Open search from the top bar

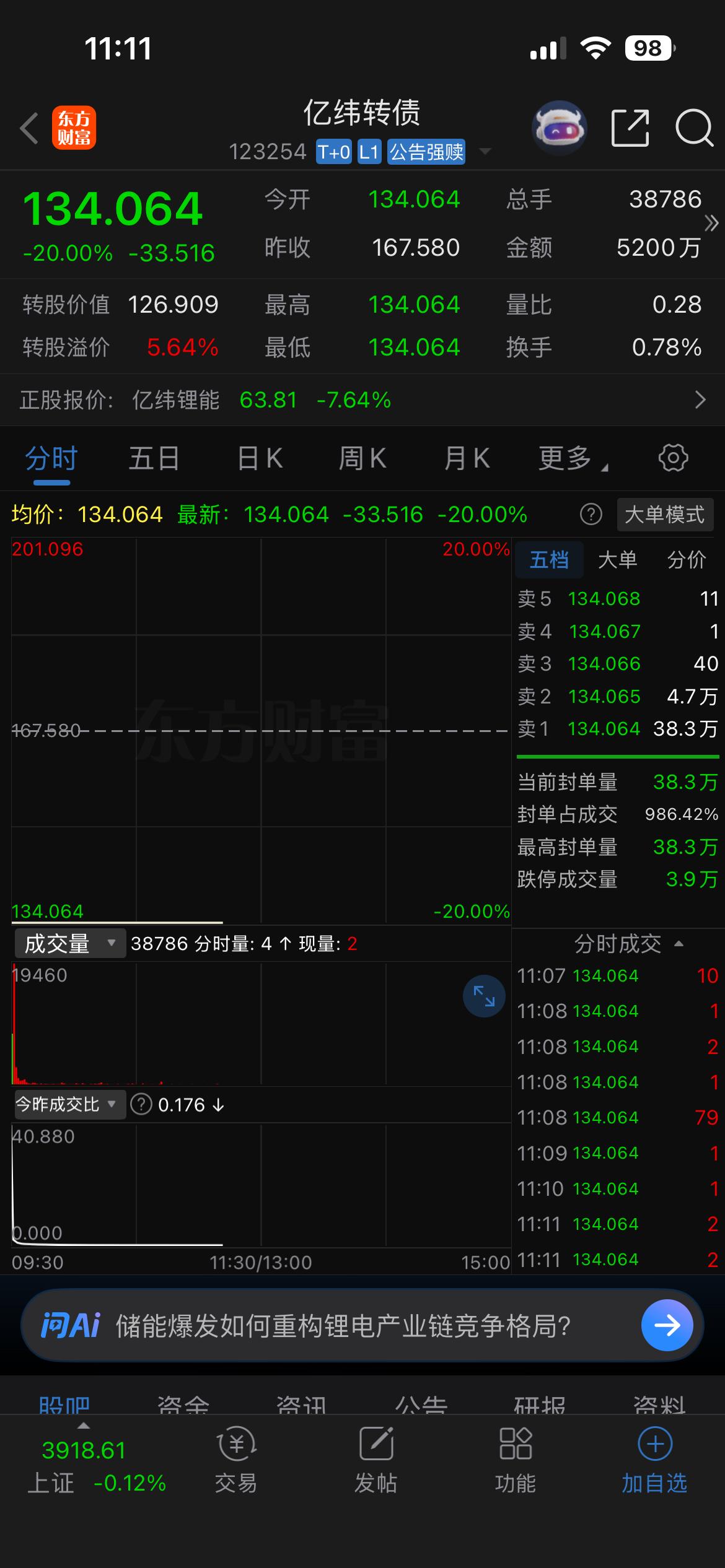[693, 126]
